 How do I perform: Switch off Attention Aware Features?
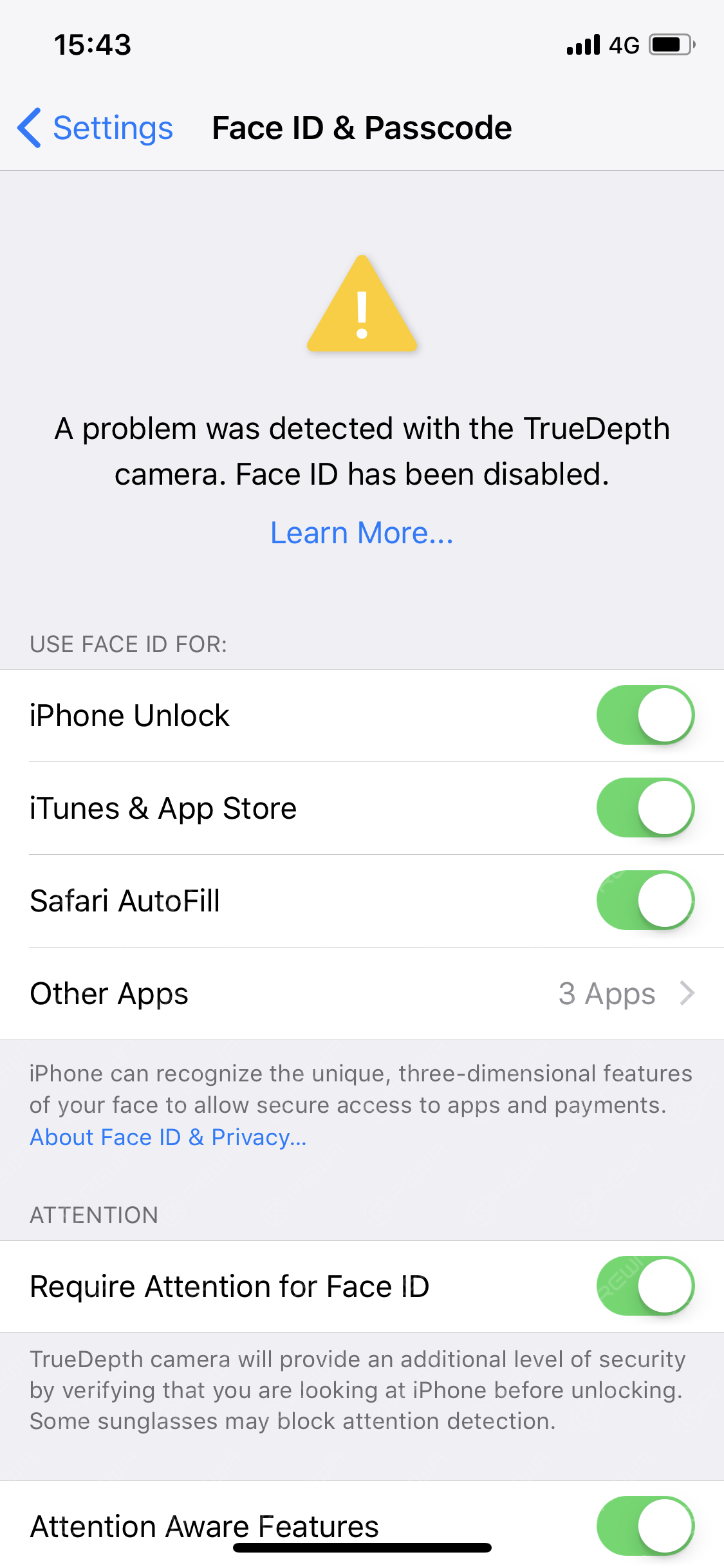point(645,1526)
